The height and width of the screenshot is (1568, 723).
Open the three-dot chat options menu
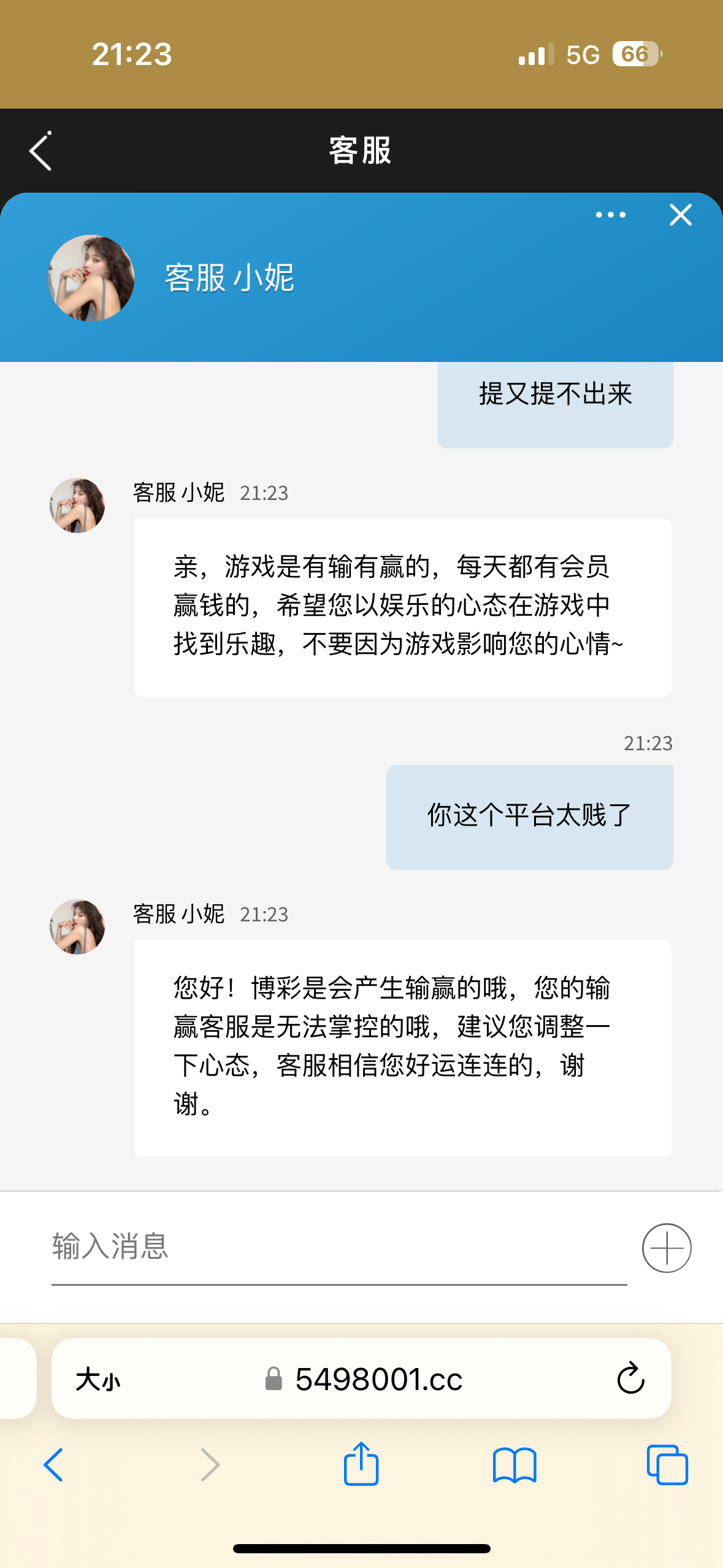coord(610,215)
